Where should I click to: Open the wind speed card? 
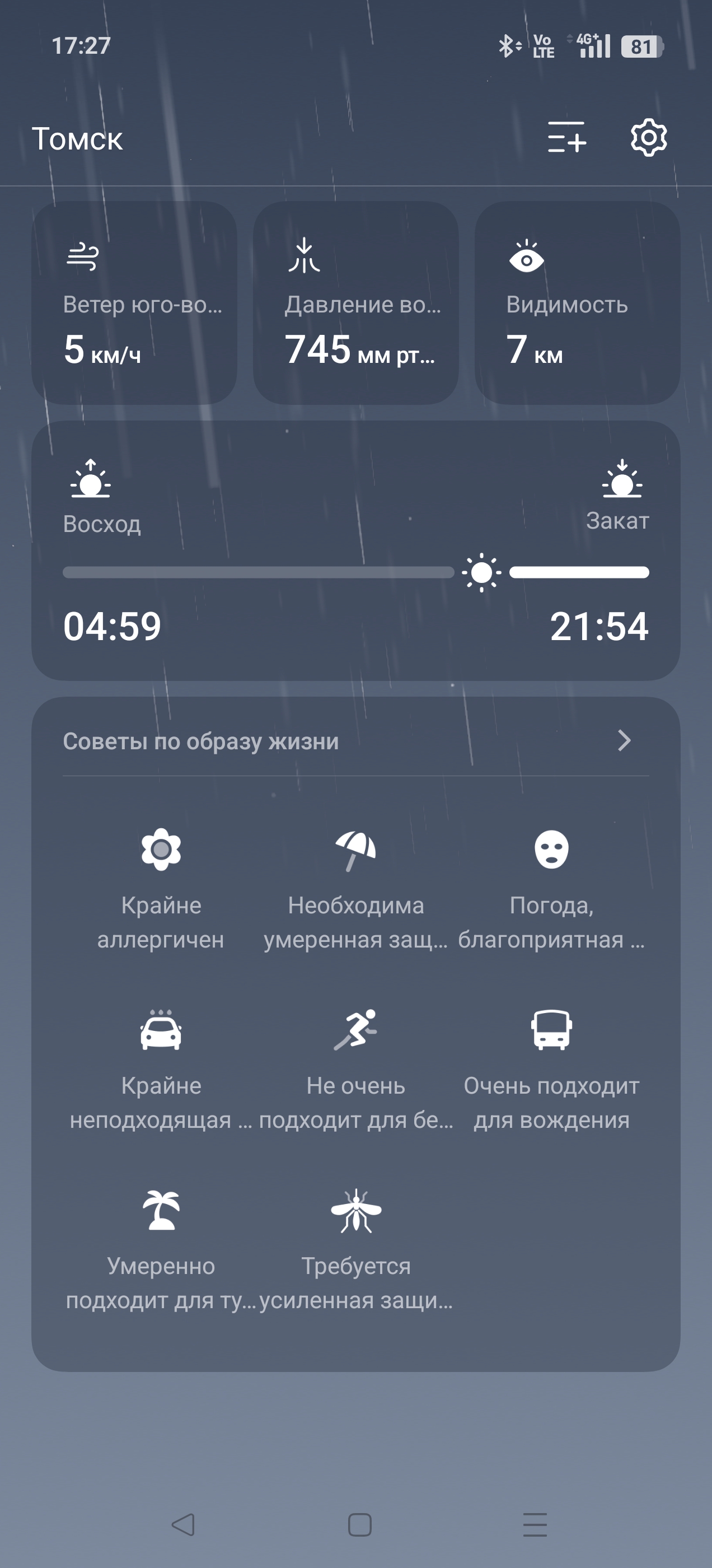pos(134,303)
